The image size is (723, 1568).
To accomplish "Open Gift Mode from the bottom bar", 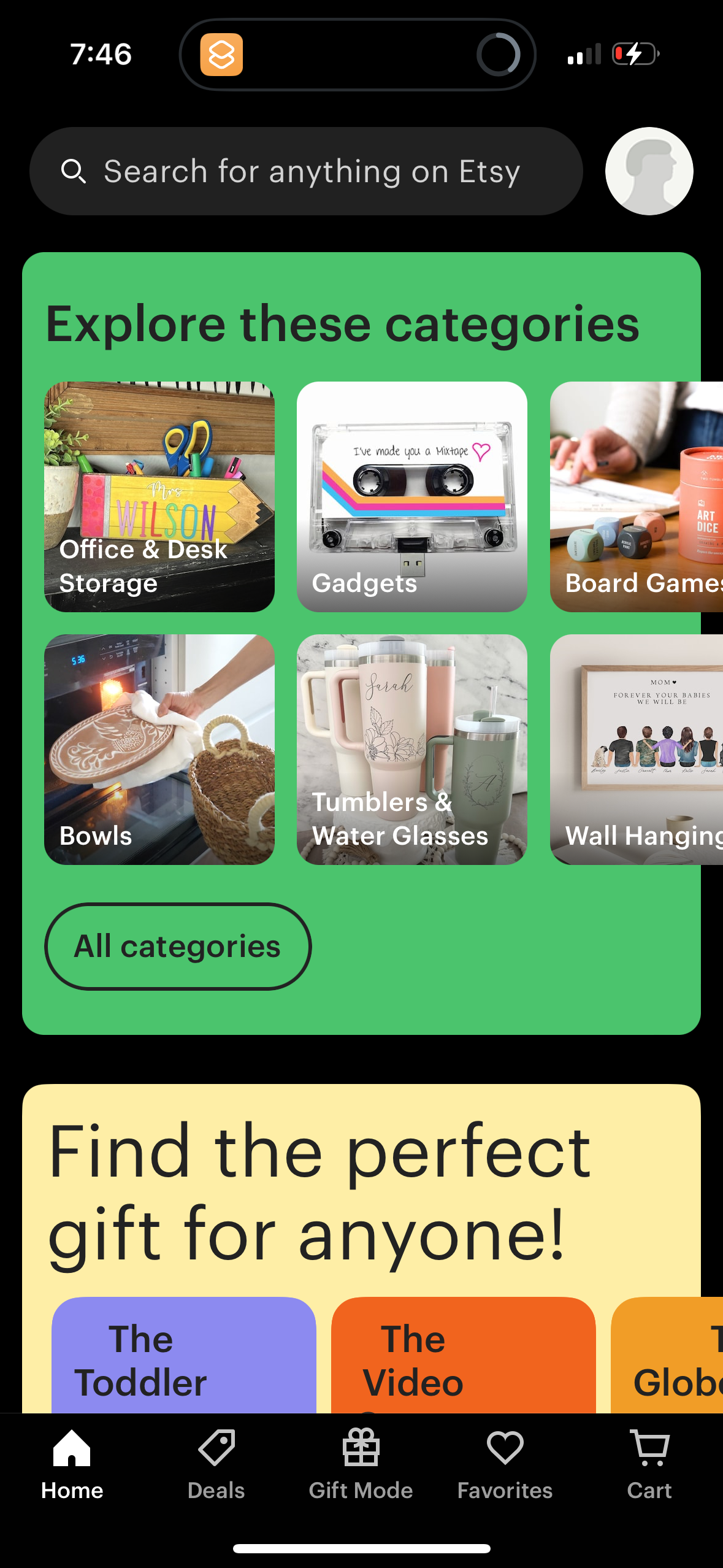I will (361, 1460).
